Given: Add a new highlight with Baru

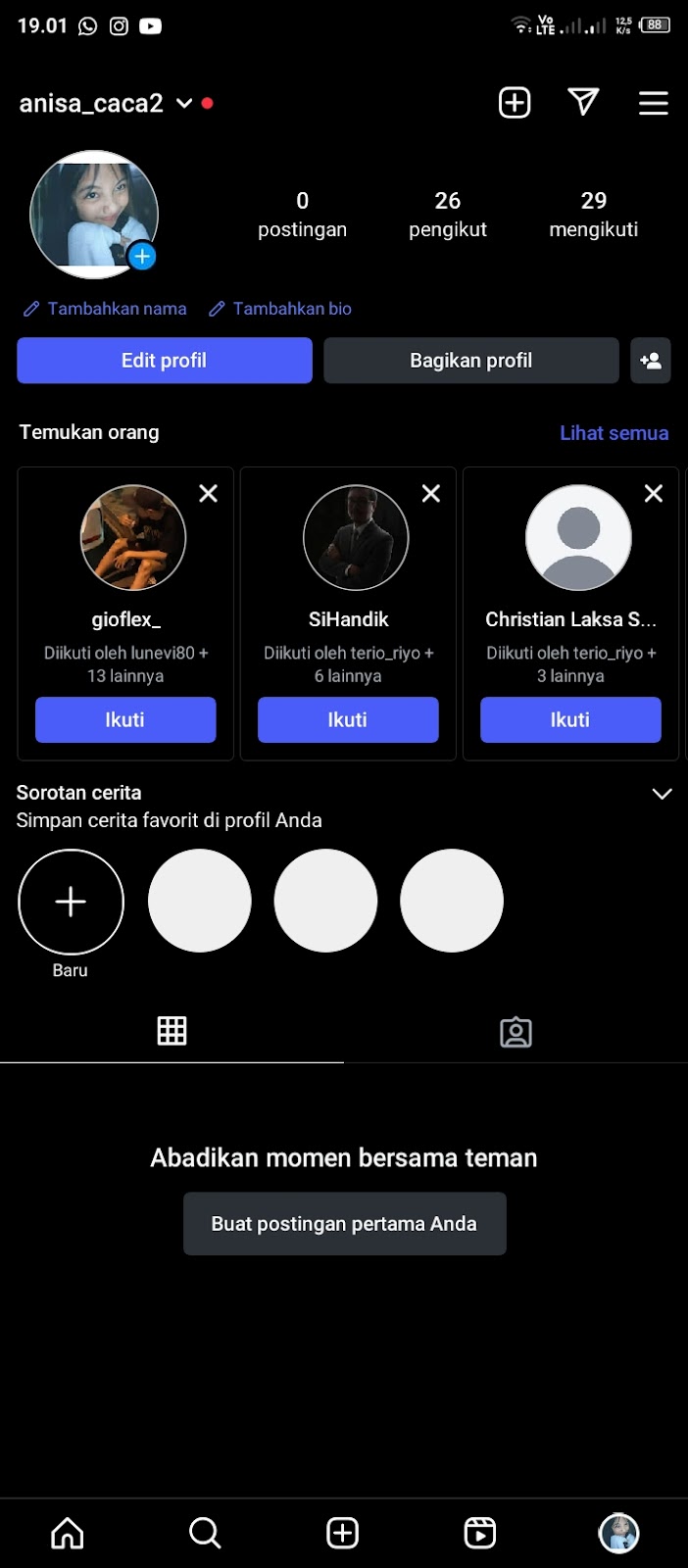Looking at the screenshot, I should [71, 902].
